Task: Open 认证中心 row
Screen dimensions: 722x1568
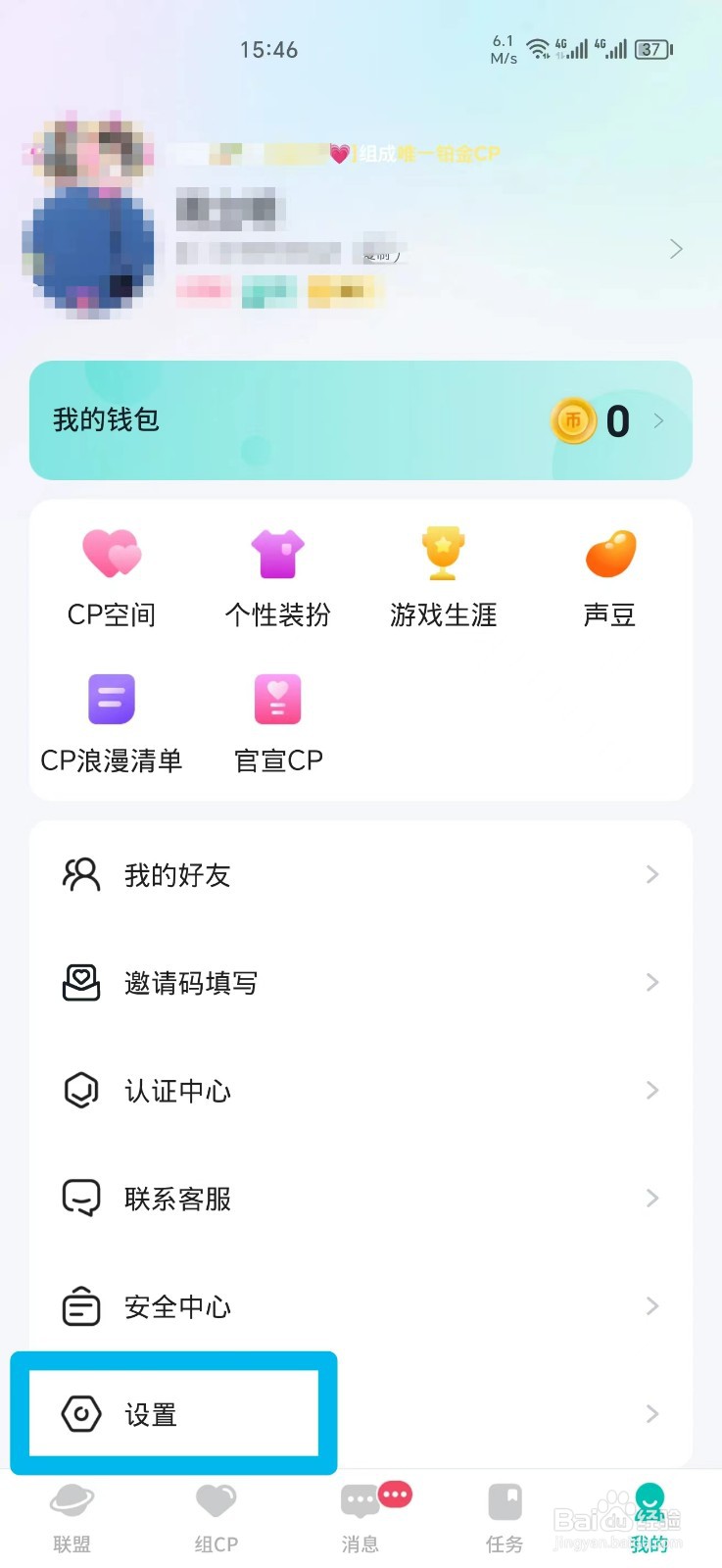Action: (x=361, y=1090)
